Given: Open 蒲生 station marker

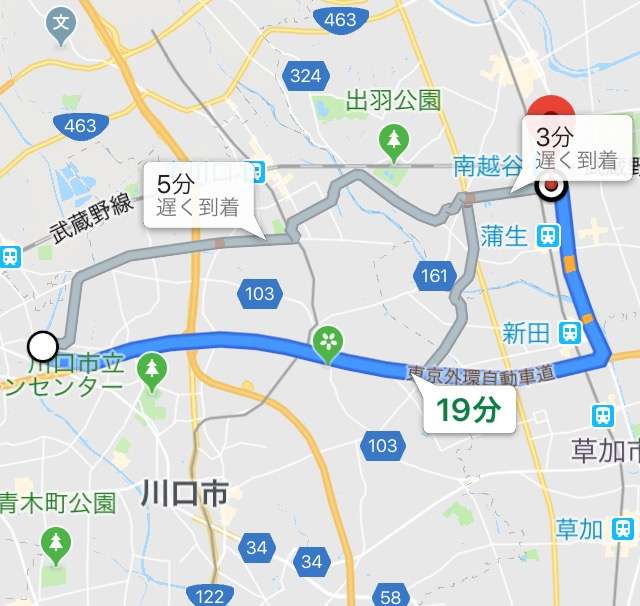Looking at the screenshot, I should click(547, 236).
